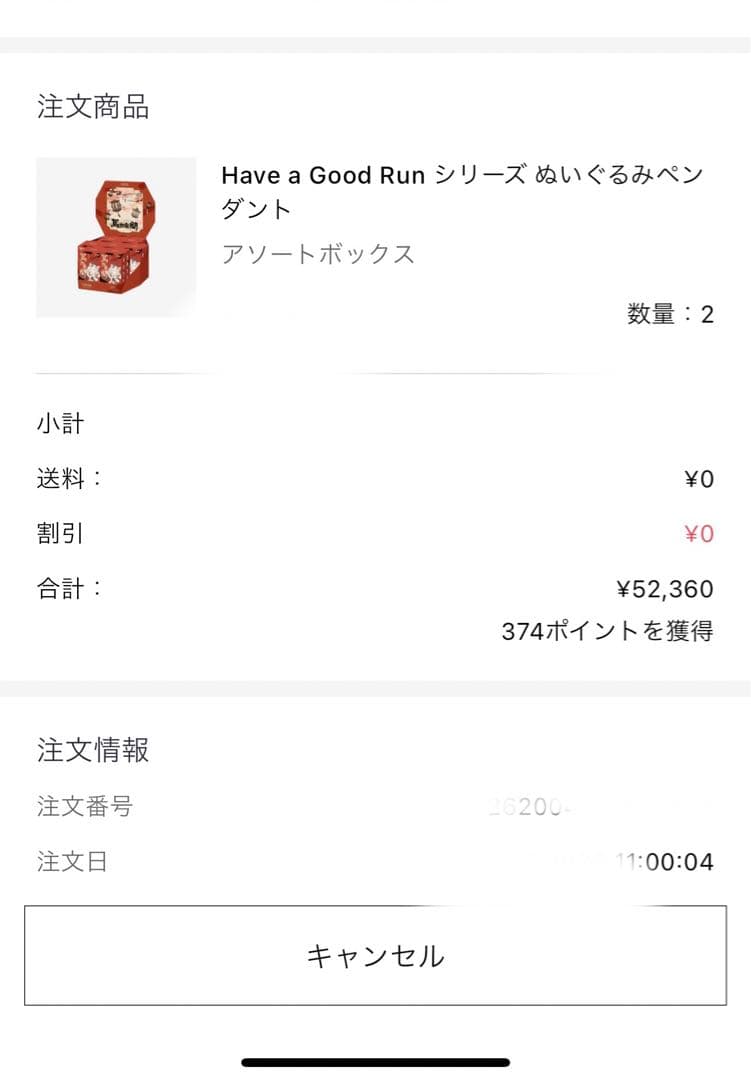Select the 合計 total amount ¥52,360
751x1080 pixels.
[665, 589]
